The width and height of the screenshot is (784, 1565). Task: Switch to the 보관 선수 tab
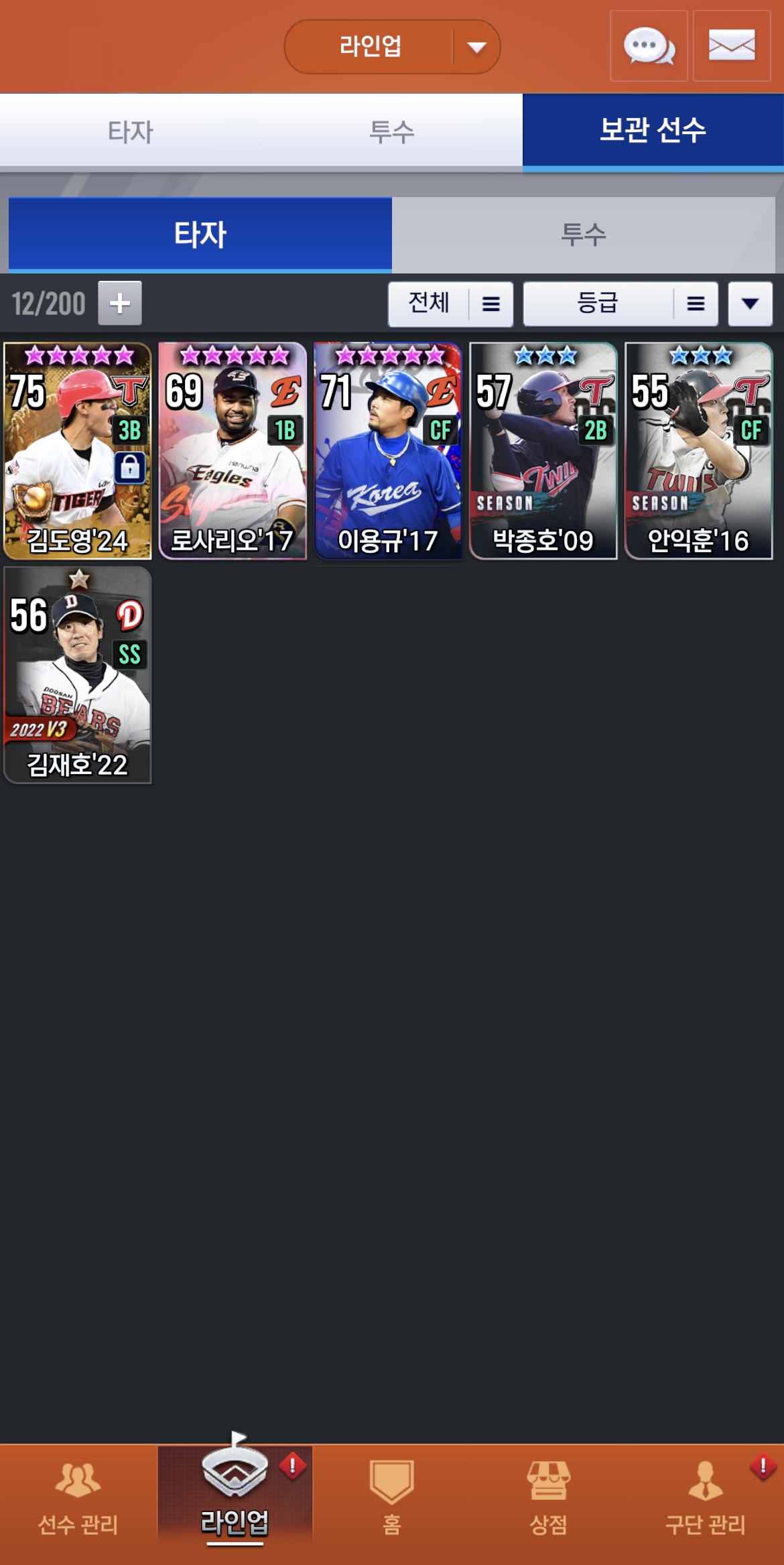653,130
